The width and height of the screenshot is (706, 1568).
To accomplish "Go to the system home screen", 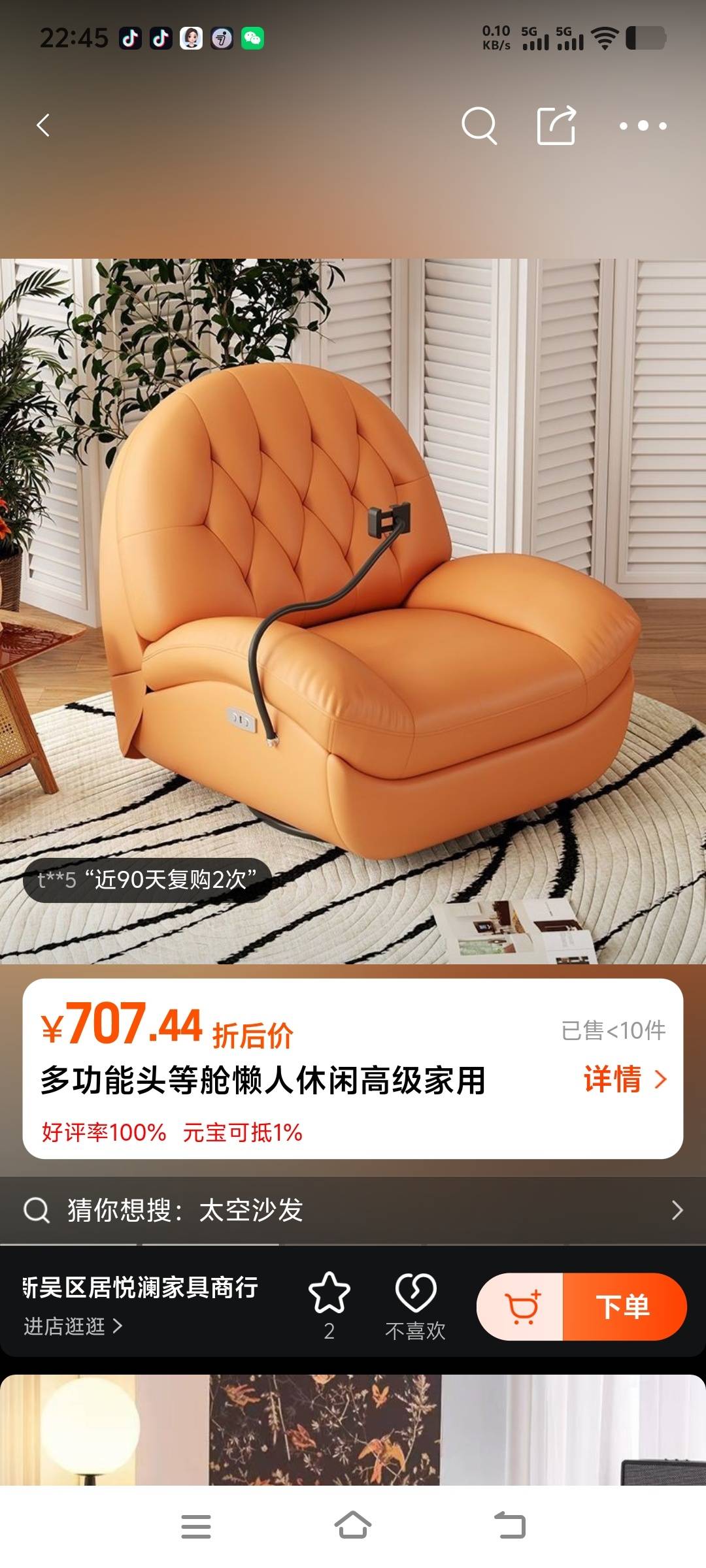I will 353,1526.
